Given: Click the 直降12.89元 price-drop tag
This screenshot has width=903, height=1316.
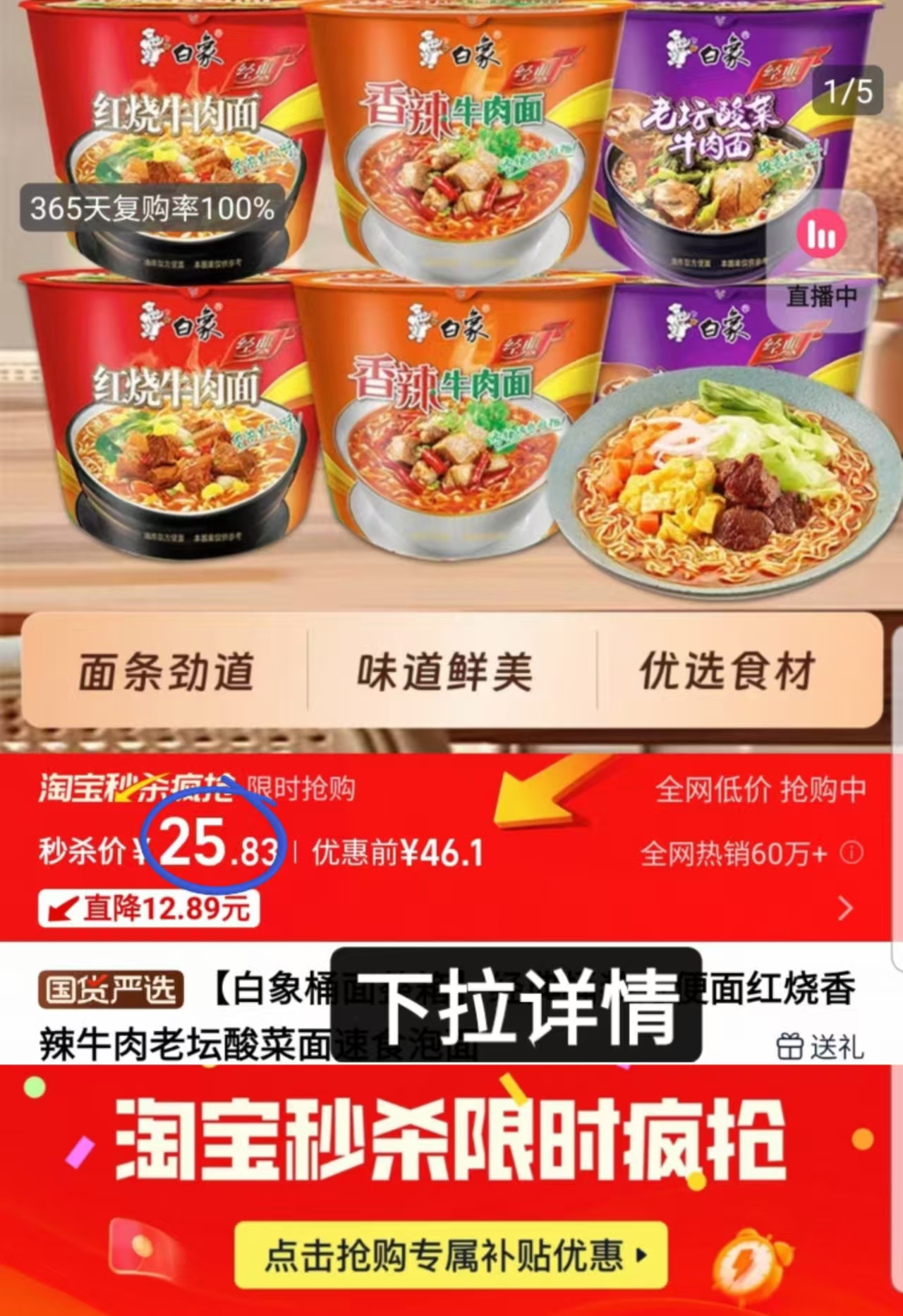Looking at the screenshot, I should pyautogui.click(x=148, y=910).
